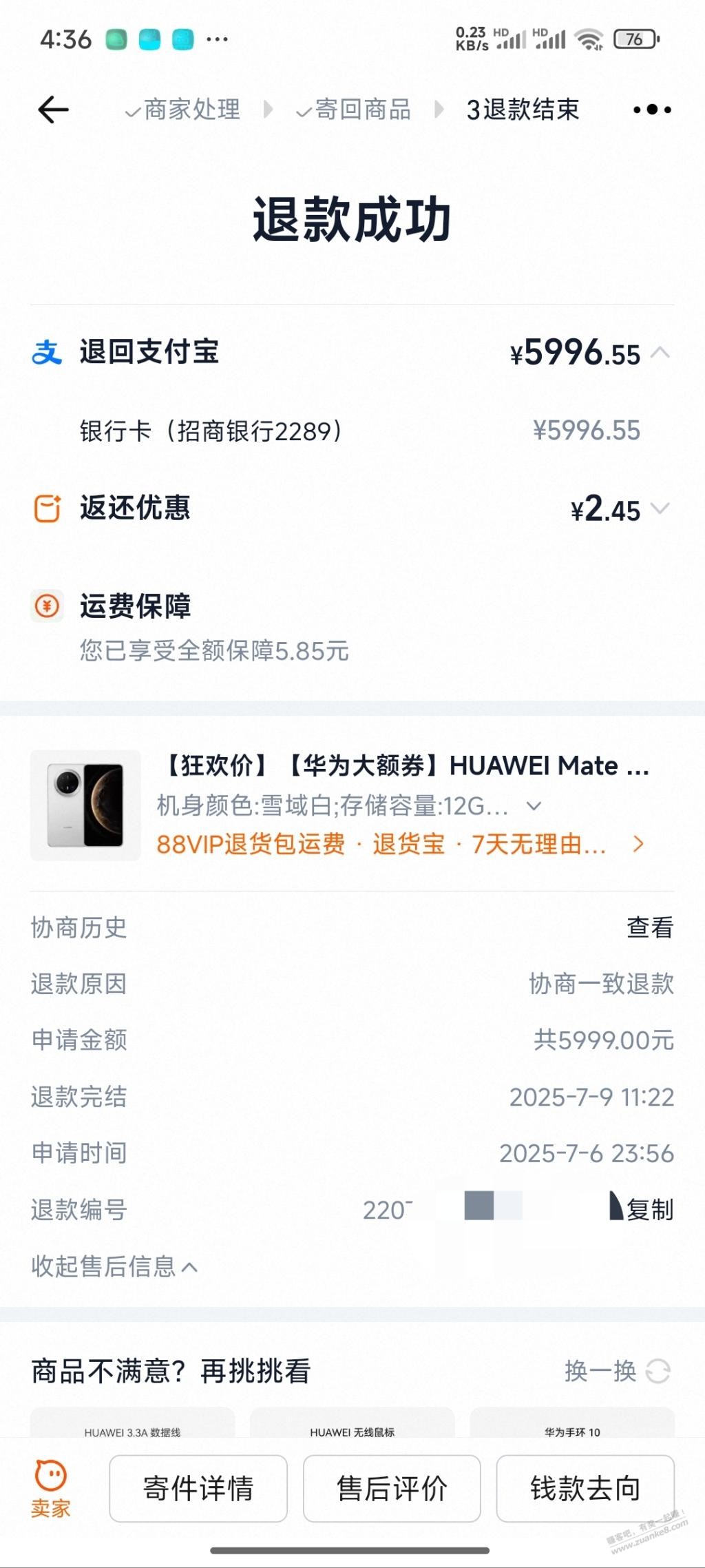Open the three-dot overflow menu
This screenshot has height=1568, width=705.
[651, 110]
